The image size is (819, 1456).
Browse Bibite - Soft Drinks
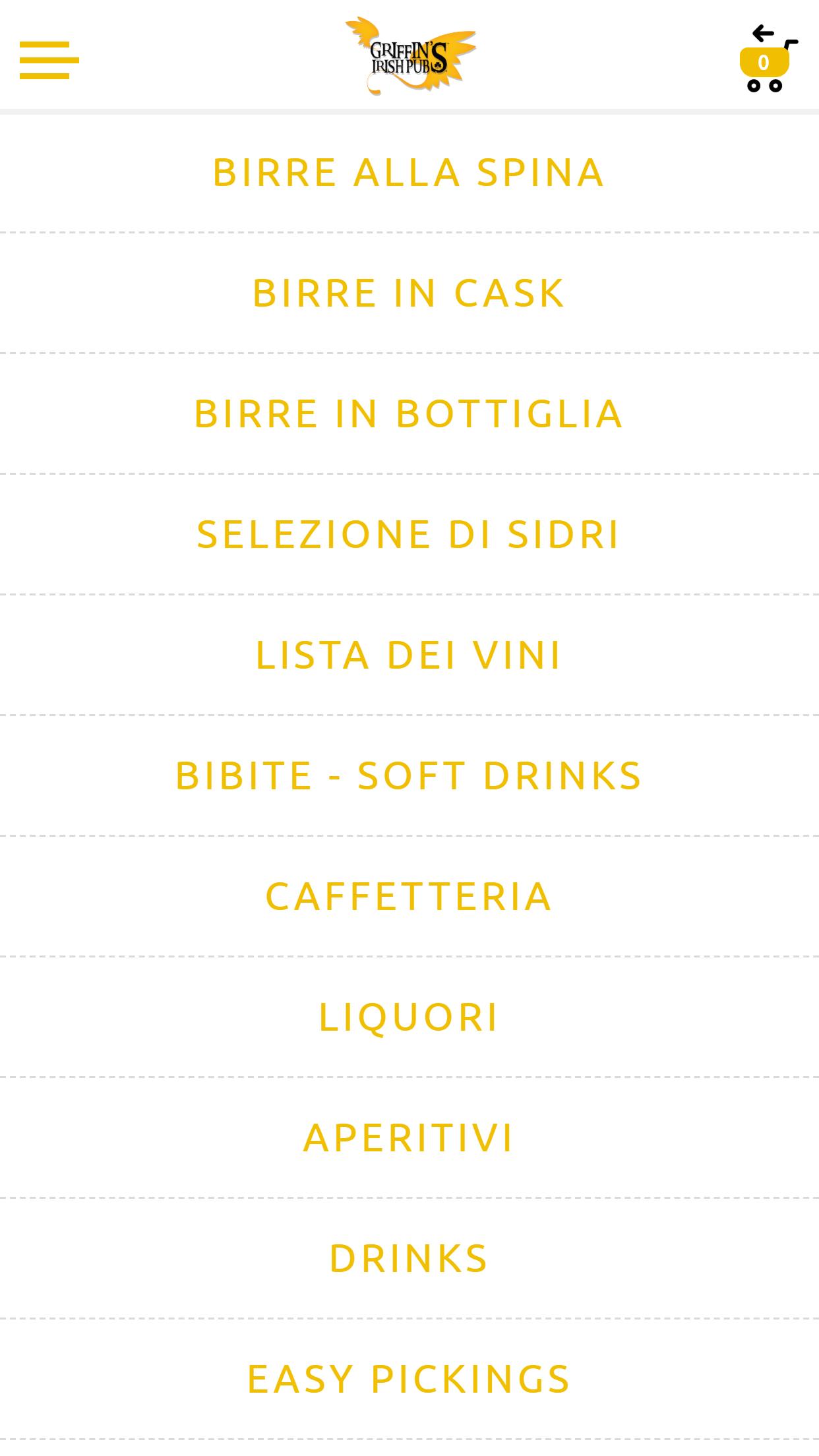tap(409, 776)
